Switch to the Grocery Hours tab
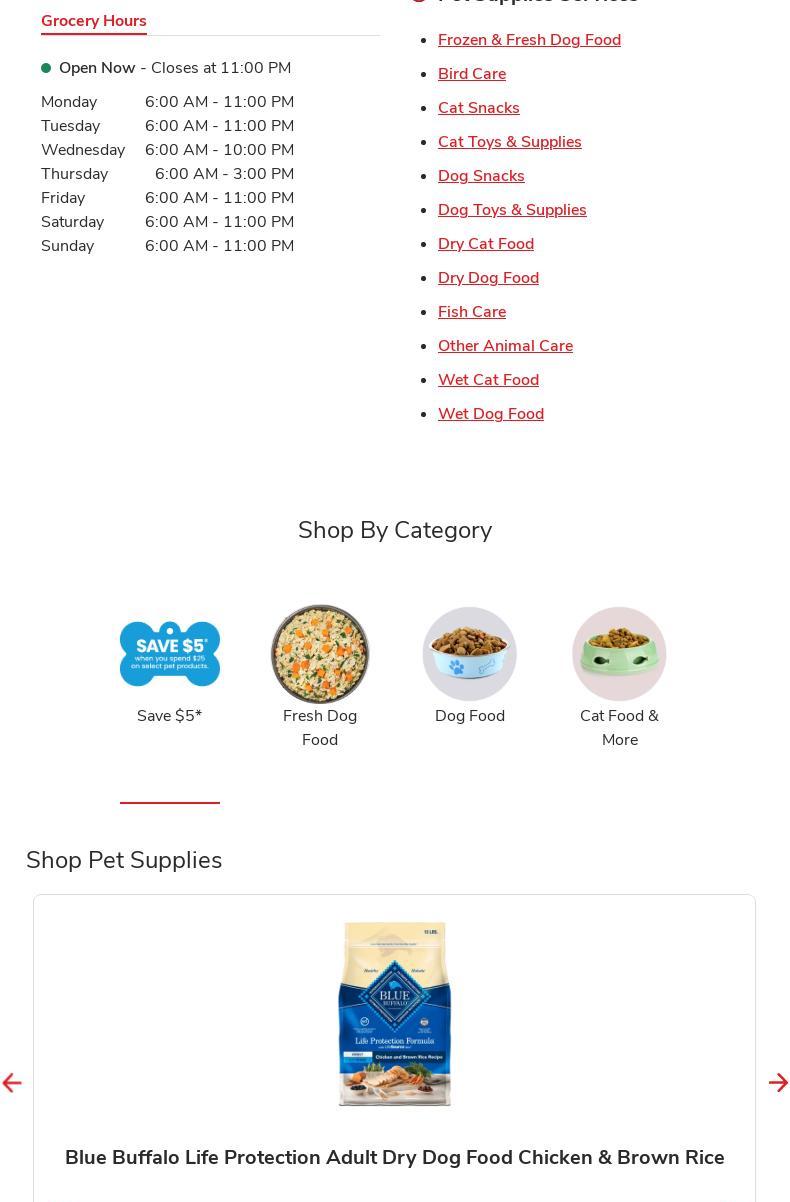Screen dimensions: 790x1202 point(94,21)
